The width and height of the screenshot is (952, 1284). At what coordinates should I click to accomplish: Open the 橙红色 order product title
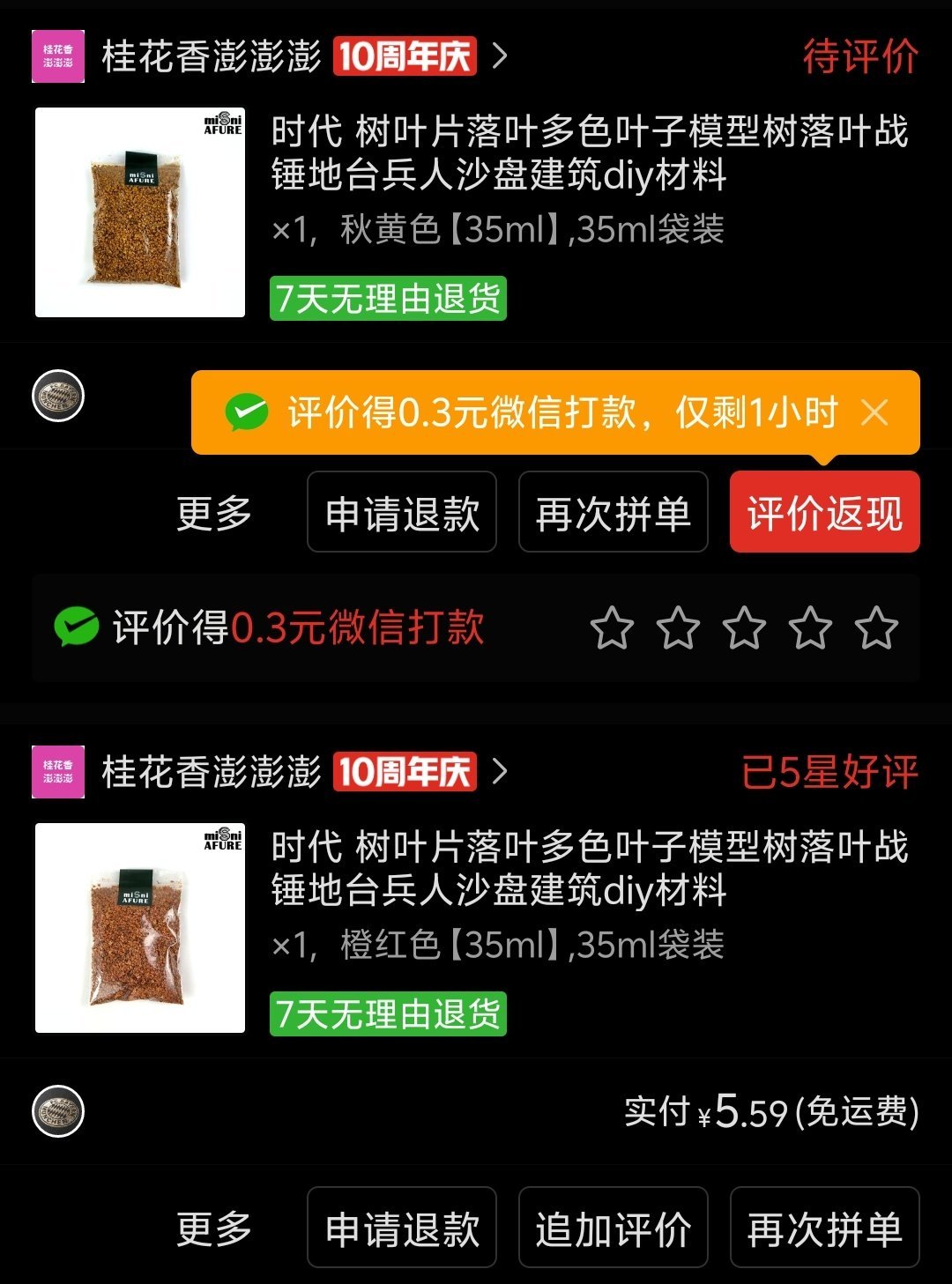[x=589, y=868]
